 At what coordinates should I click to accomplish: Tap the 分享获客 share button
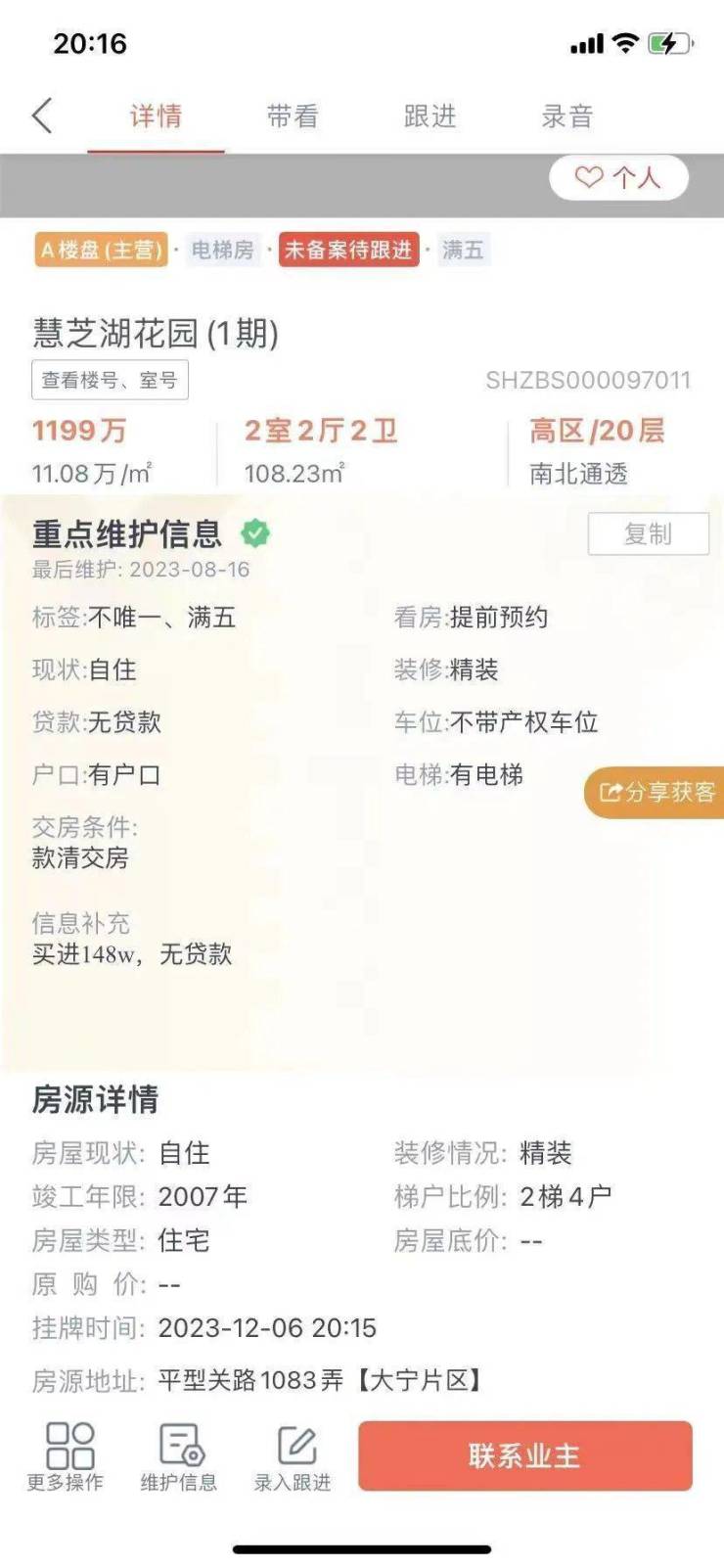(656, 792)
